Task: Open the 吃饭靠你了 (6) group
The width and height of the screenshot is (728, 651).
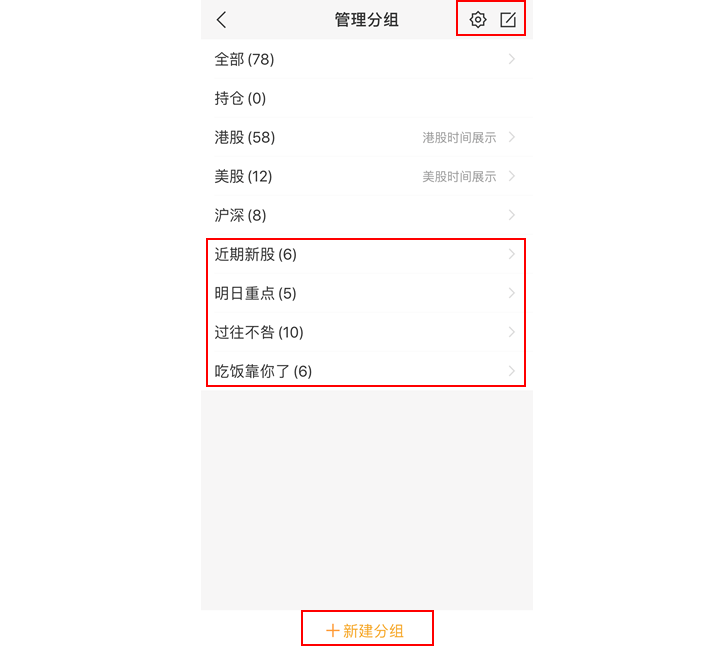Action: [366, 371]
